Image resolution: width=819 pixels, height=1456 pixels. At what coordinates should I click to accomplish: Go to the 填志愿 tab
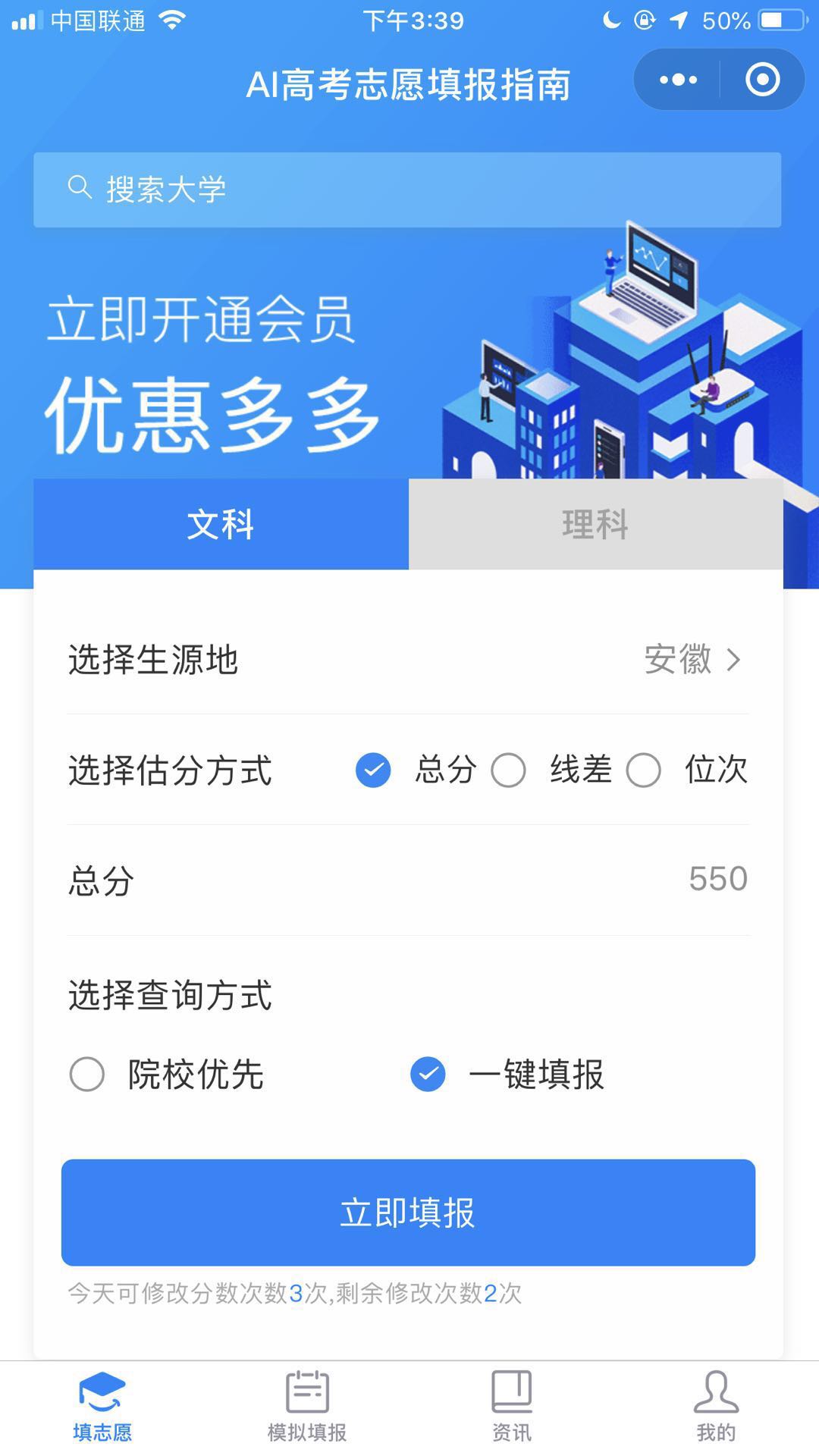102,1407
